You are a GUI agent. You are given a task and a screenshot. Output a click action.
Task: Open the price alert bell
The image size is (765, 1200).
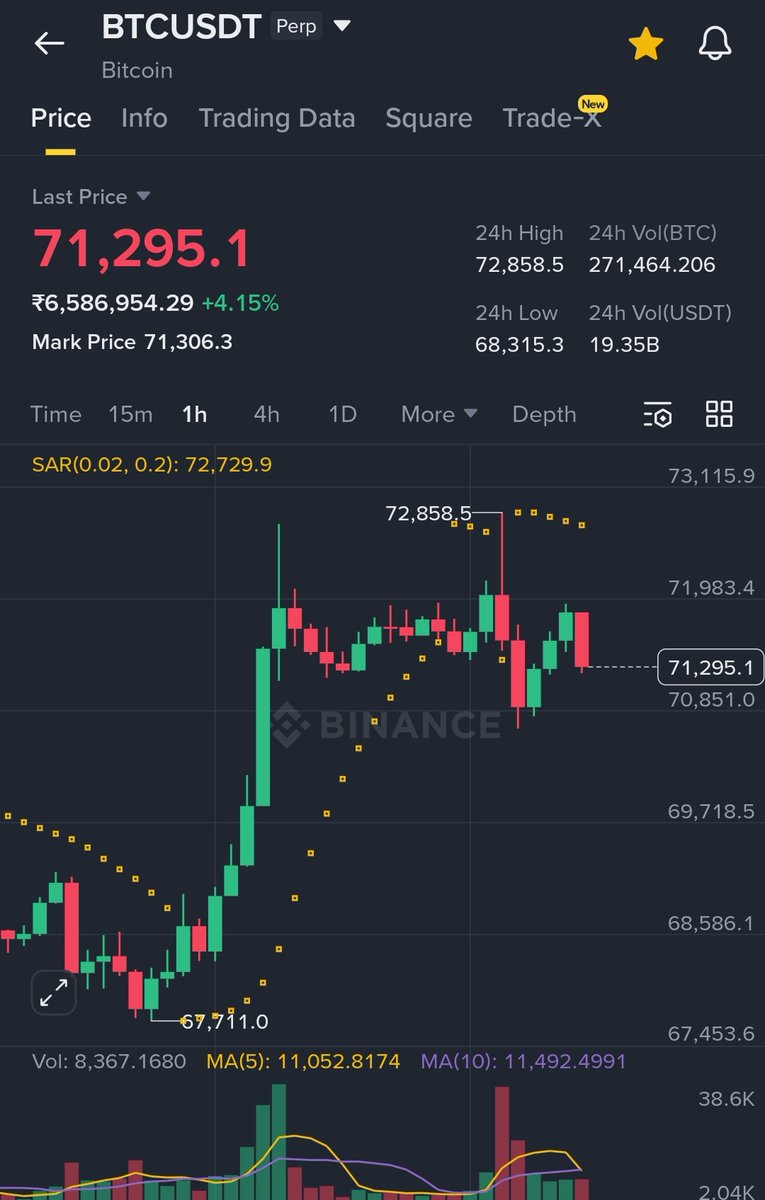pyautogui.click(x=714, y=44)
